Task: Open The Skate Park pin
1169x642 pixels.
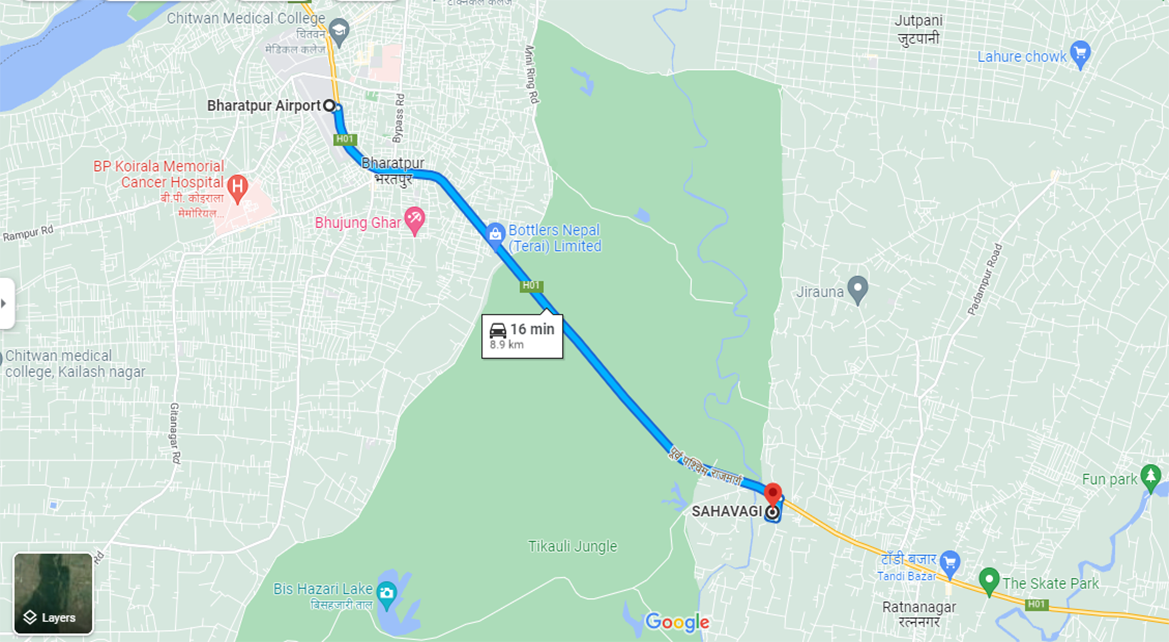Action: (989, 579)
